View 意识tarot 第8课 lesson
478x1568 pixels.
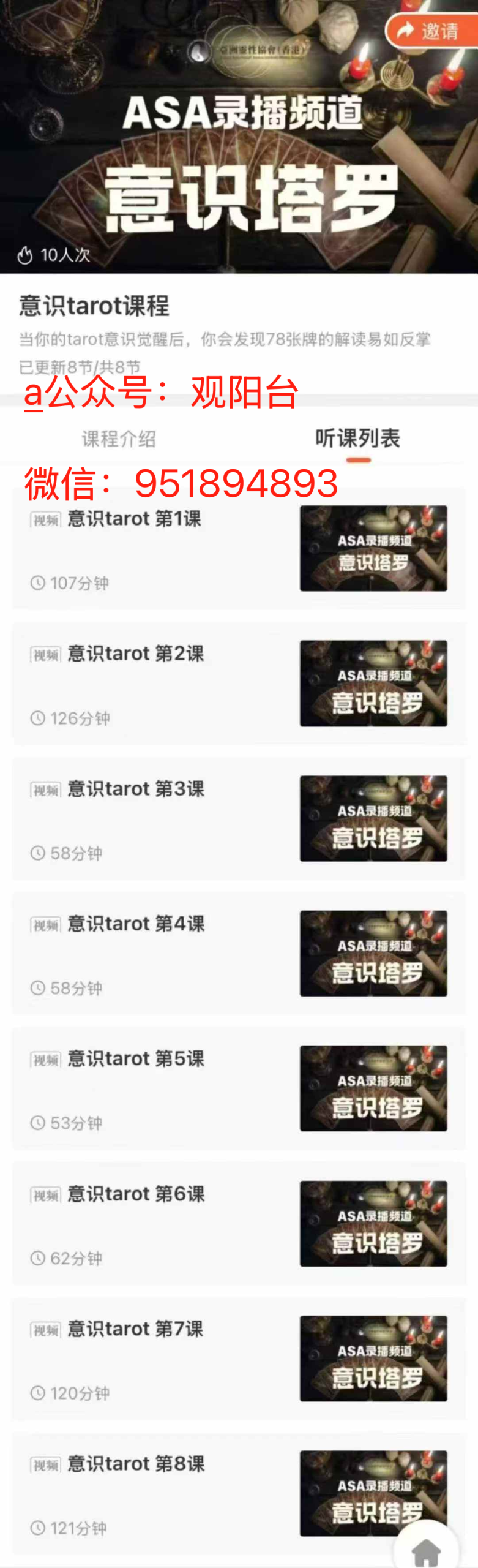tap(136, 1463)
